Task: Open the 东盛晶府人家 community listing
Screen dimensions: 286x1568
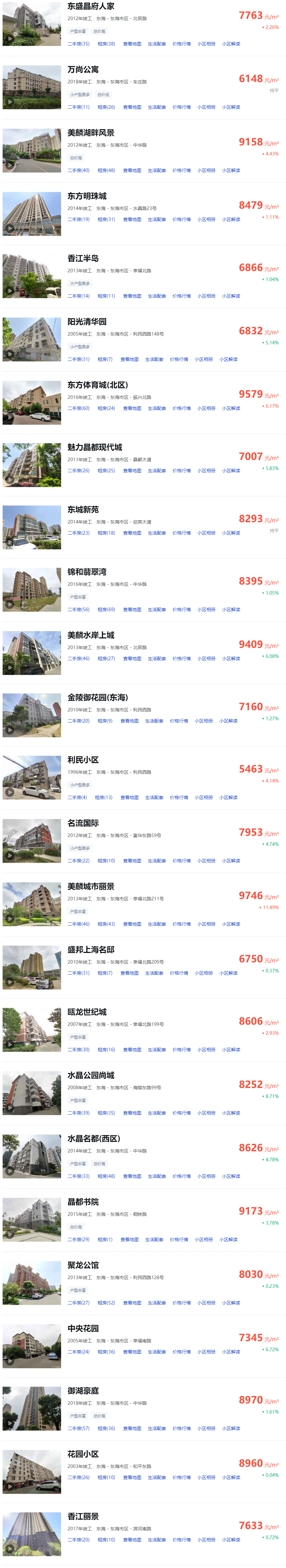Action: click(x=90, y=6)
